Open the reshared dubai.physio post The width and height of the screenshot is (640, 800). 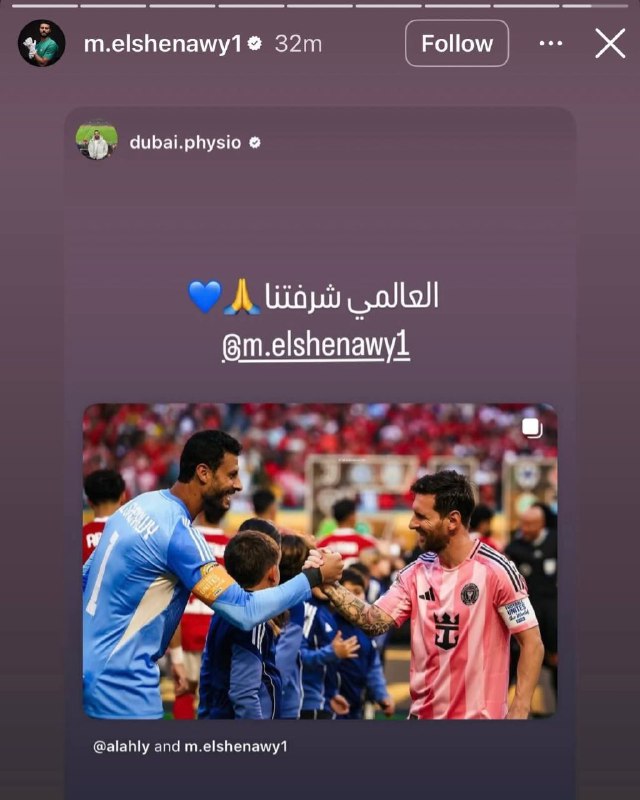click(x=320, y=560)
